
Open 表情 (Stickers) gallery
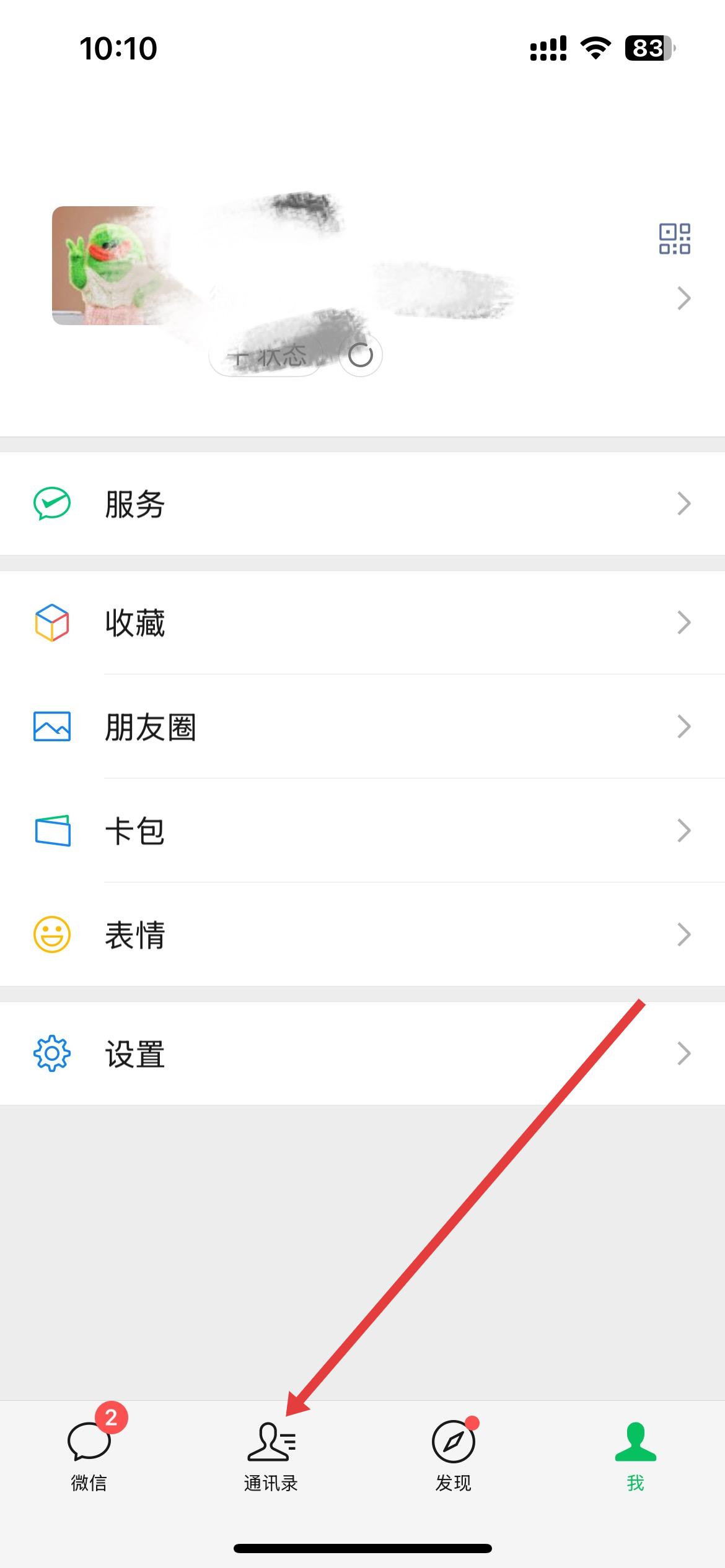tap(362, 934)
